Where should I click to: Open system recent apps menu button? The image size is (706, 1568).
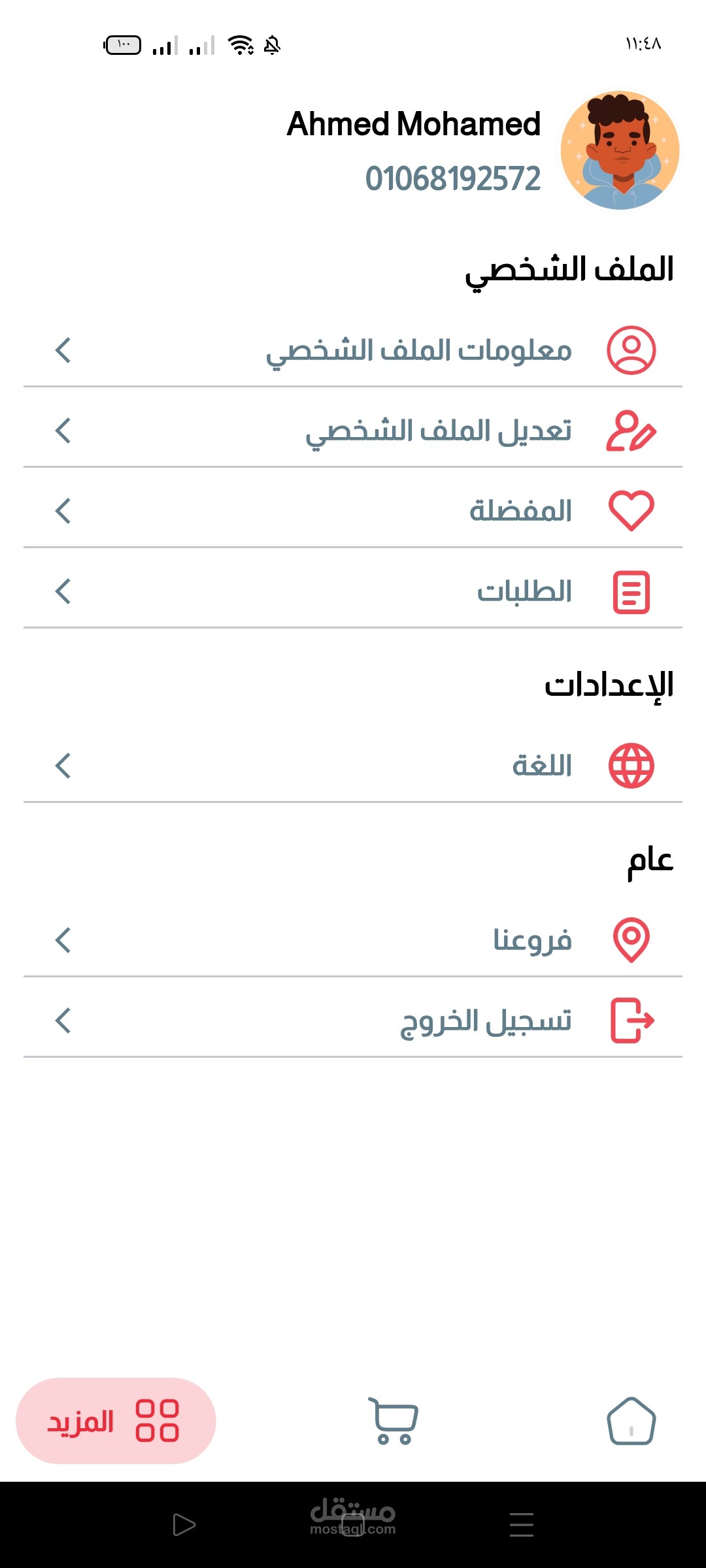521,1525
